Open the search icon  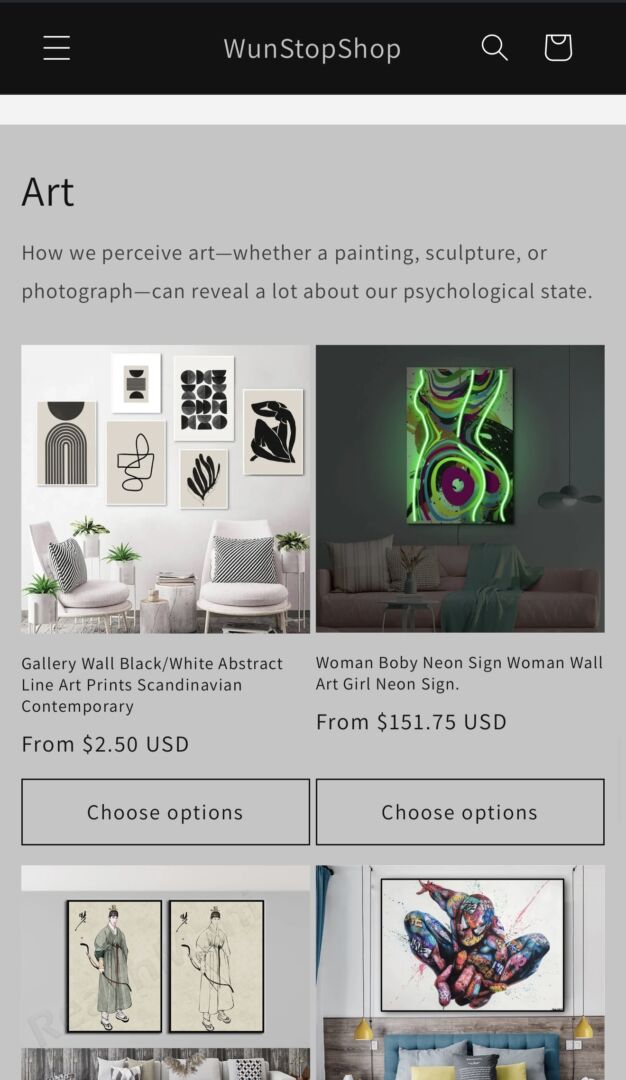coord(495,47)
